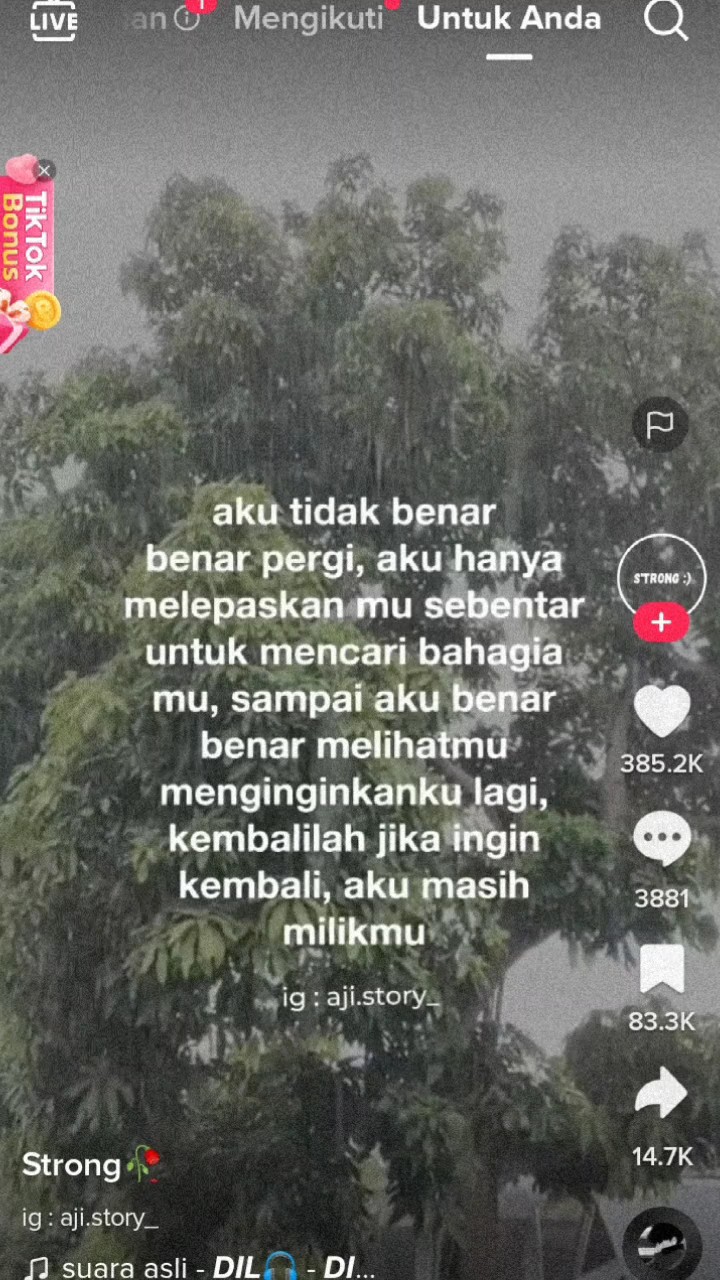Like this video
Image resolution: width=720 pixels, height=1280 pixels.
(662, 711)
